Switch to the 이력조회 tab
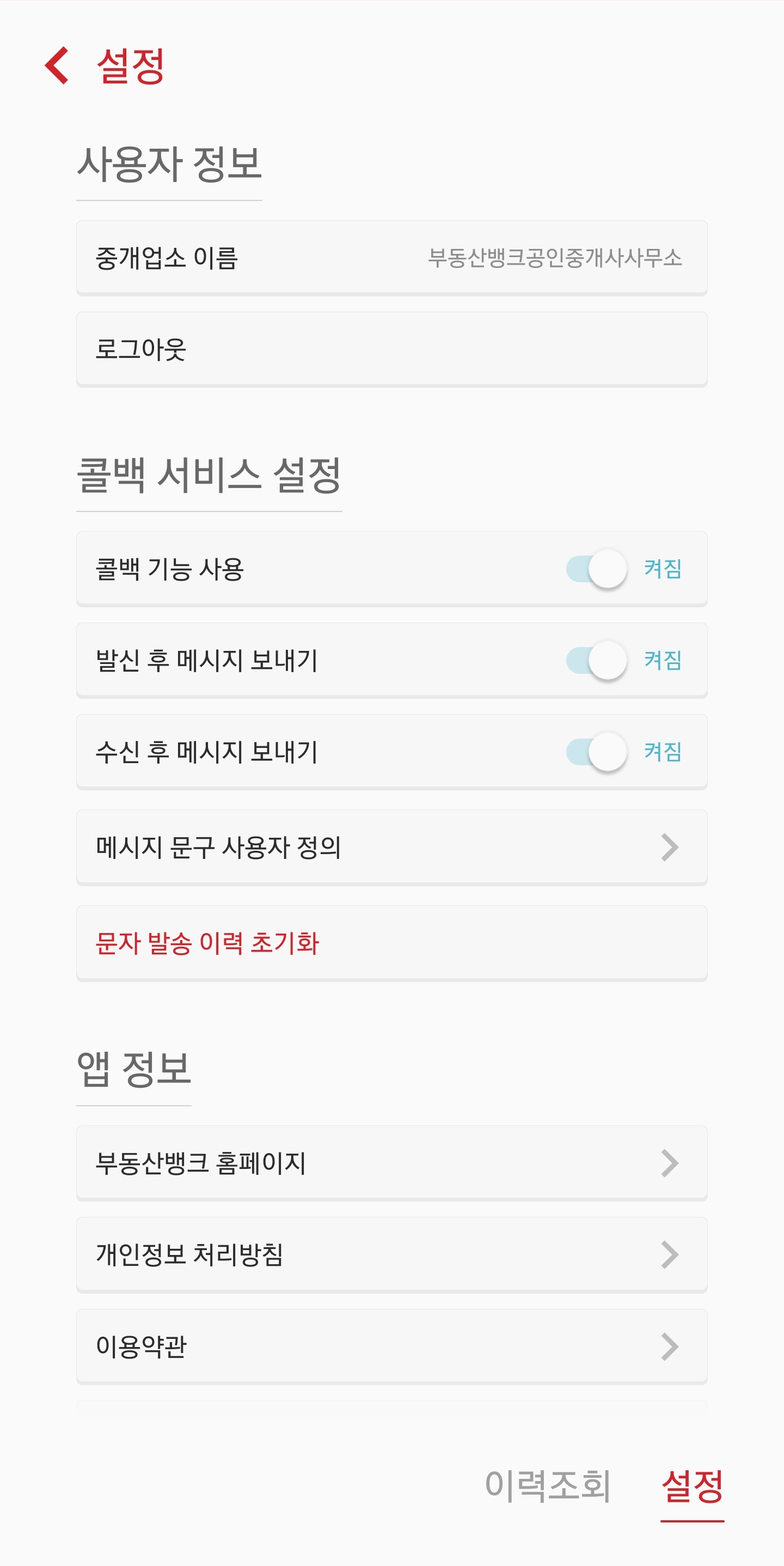 547,1486
